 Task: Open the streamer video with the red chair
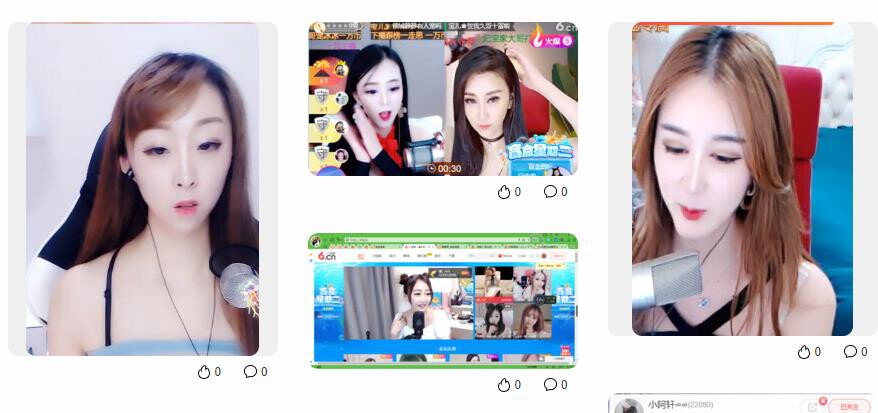click(x=742, y=179)
